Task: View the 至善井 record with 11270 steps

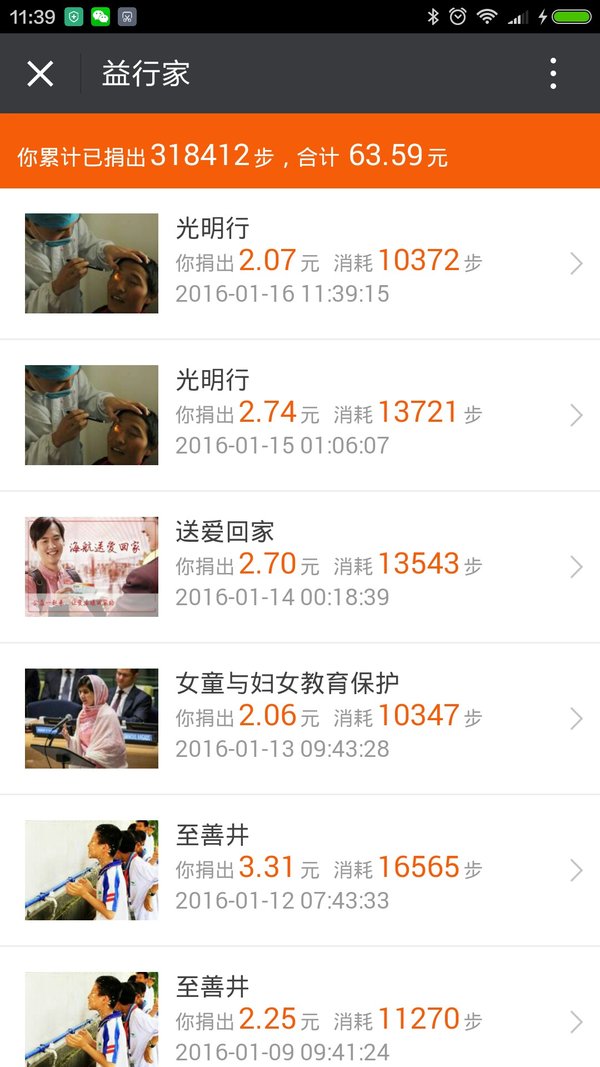Action: (300, 1007)
